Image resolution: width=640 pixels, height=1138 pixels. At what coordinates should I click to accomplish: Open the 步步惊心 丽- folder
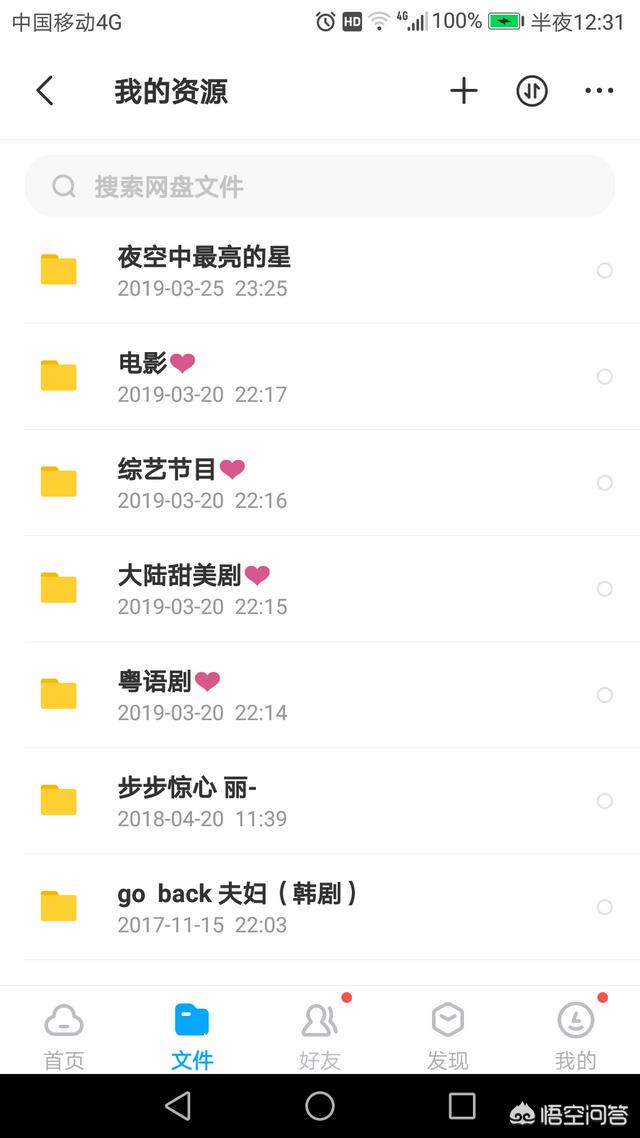tap(188, 801)
